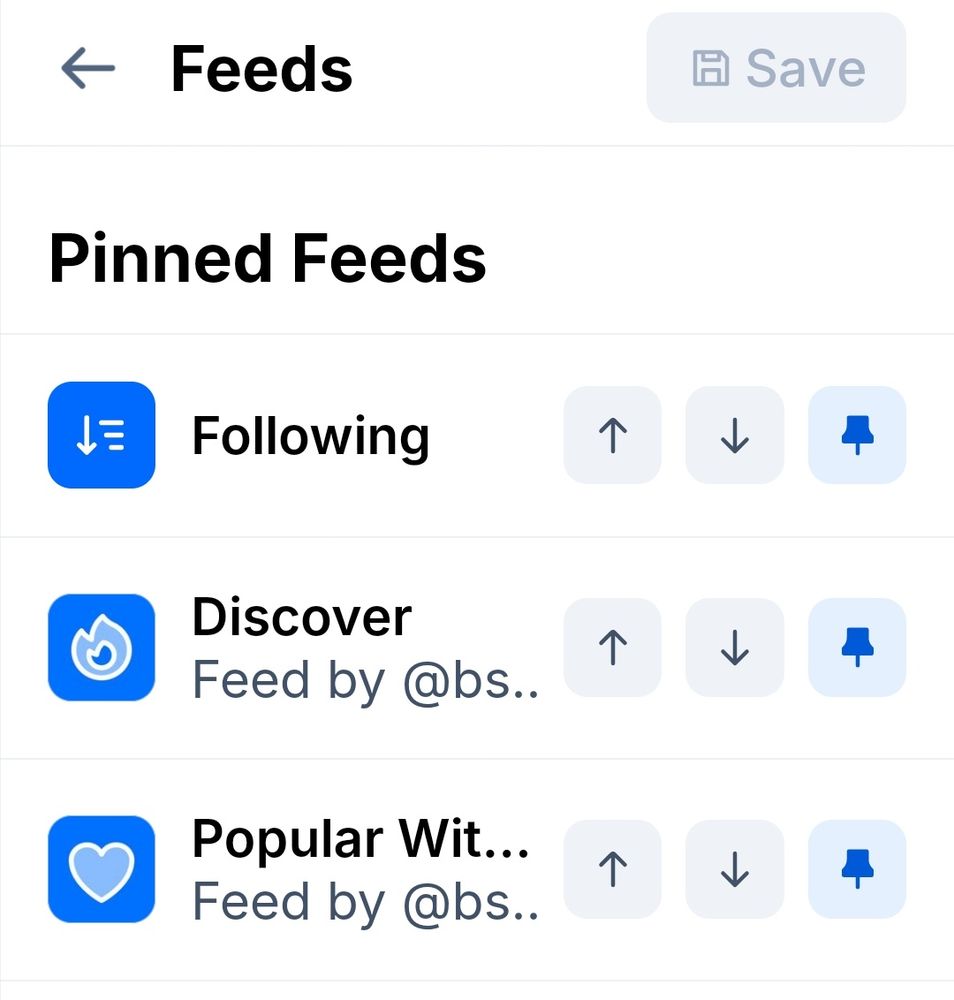Click the Discover feed flame icon

[100, 648]
